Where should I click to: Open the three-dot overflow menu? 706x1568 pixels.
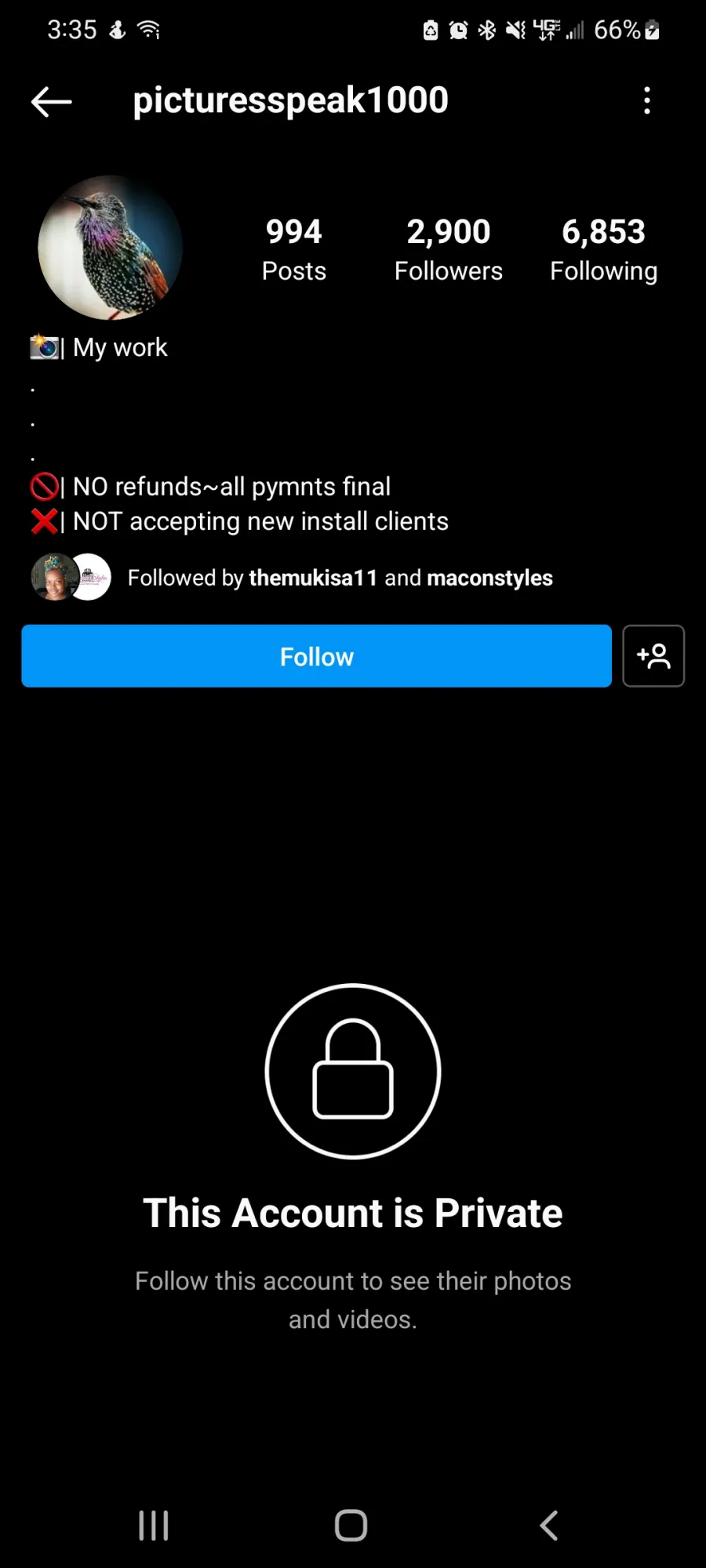click(x=647, y=100)
